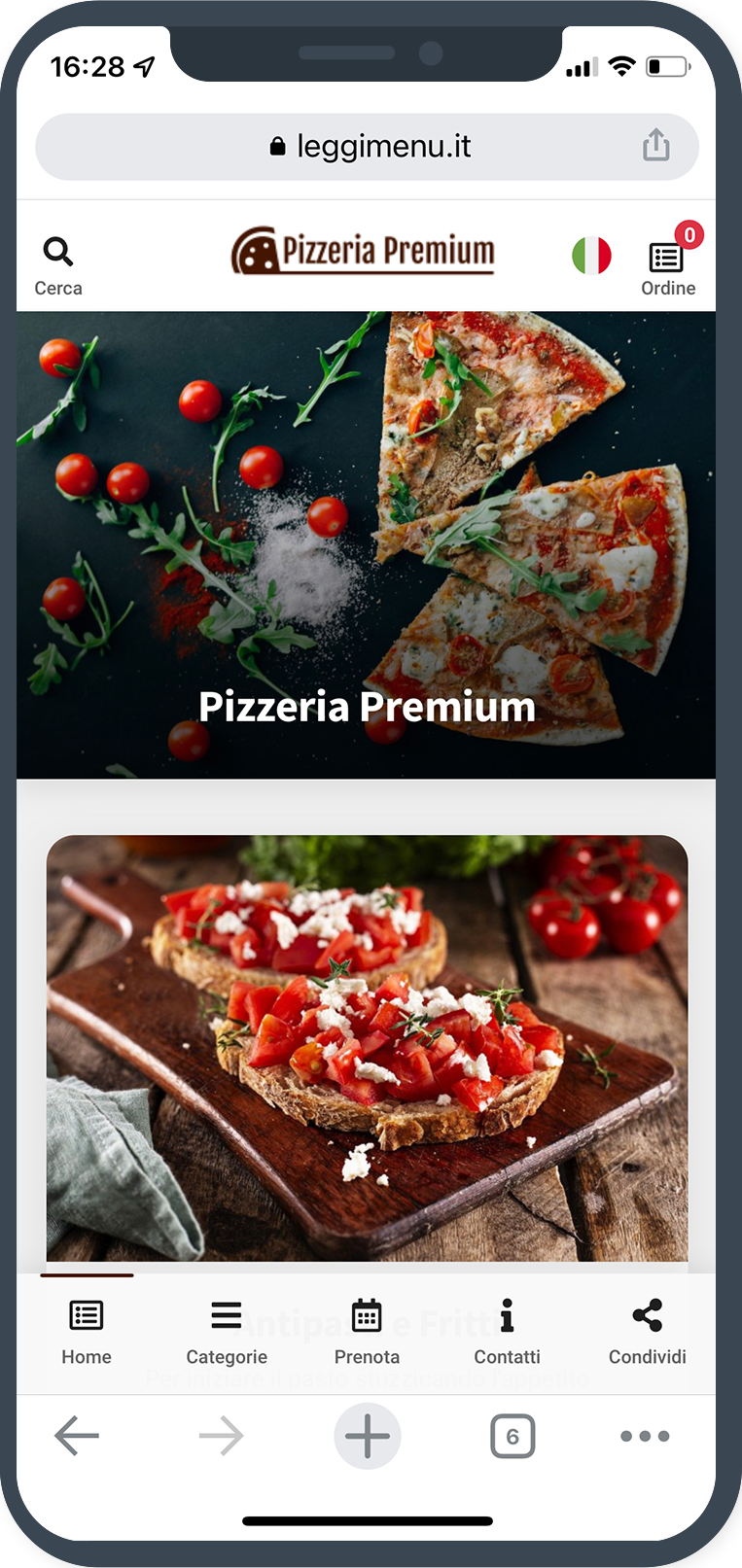Switch to the Home tab
The image size is (742, 1568).
click(x=87, y=1332)
